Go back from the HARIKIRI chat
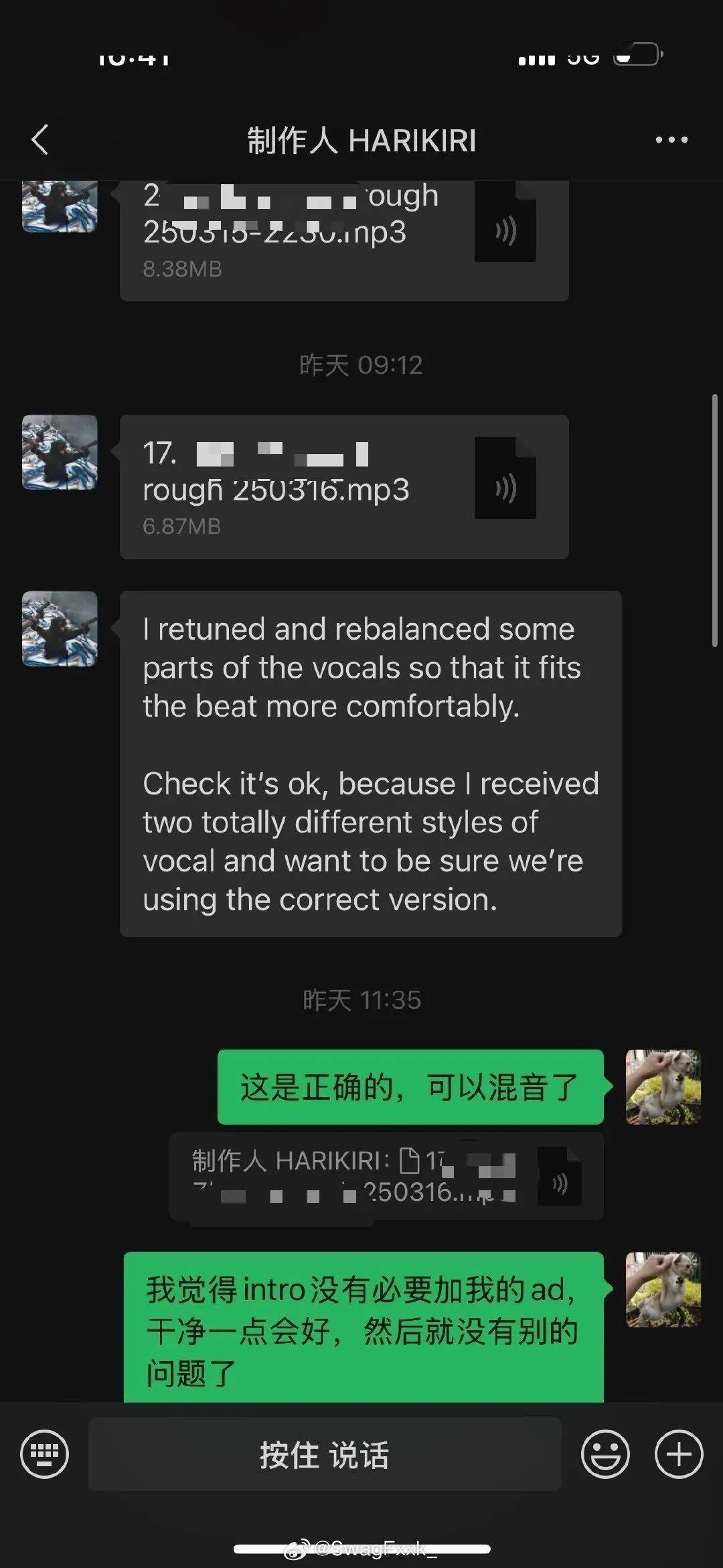This screenshot has width=723, height=1568. pyautogui.click(x=40, y=140)
